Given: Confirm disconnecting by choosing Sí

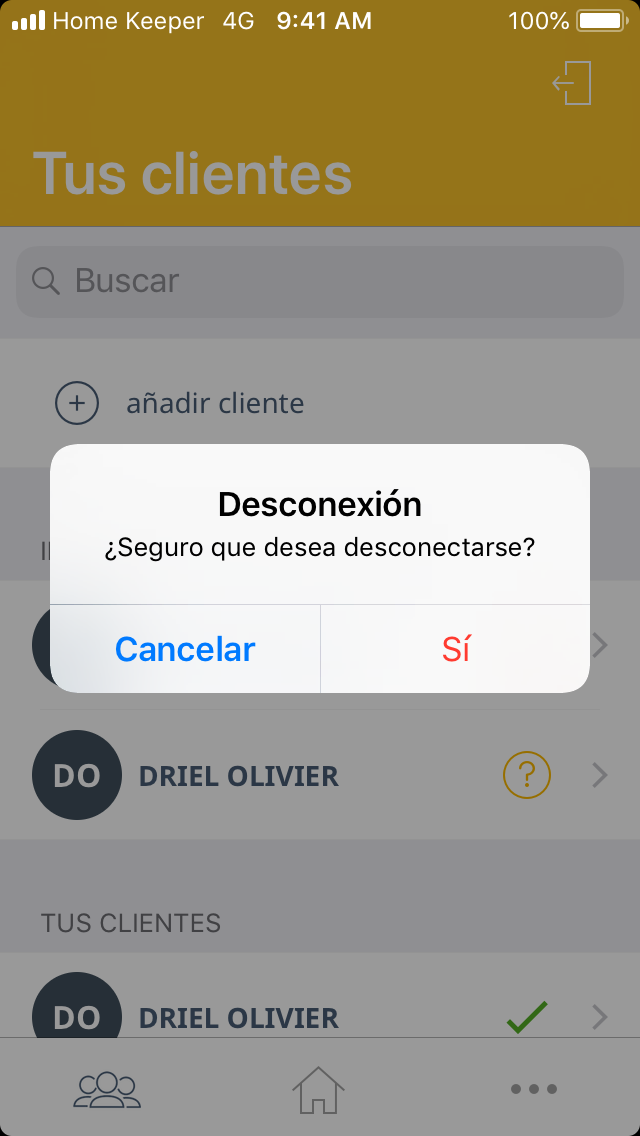Looking at the screenshot, I should click(456, 649).
